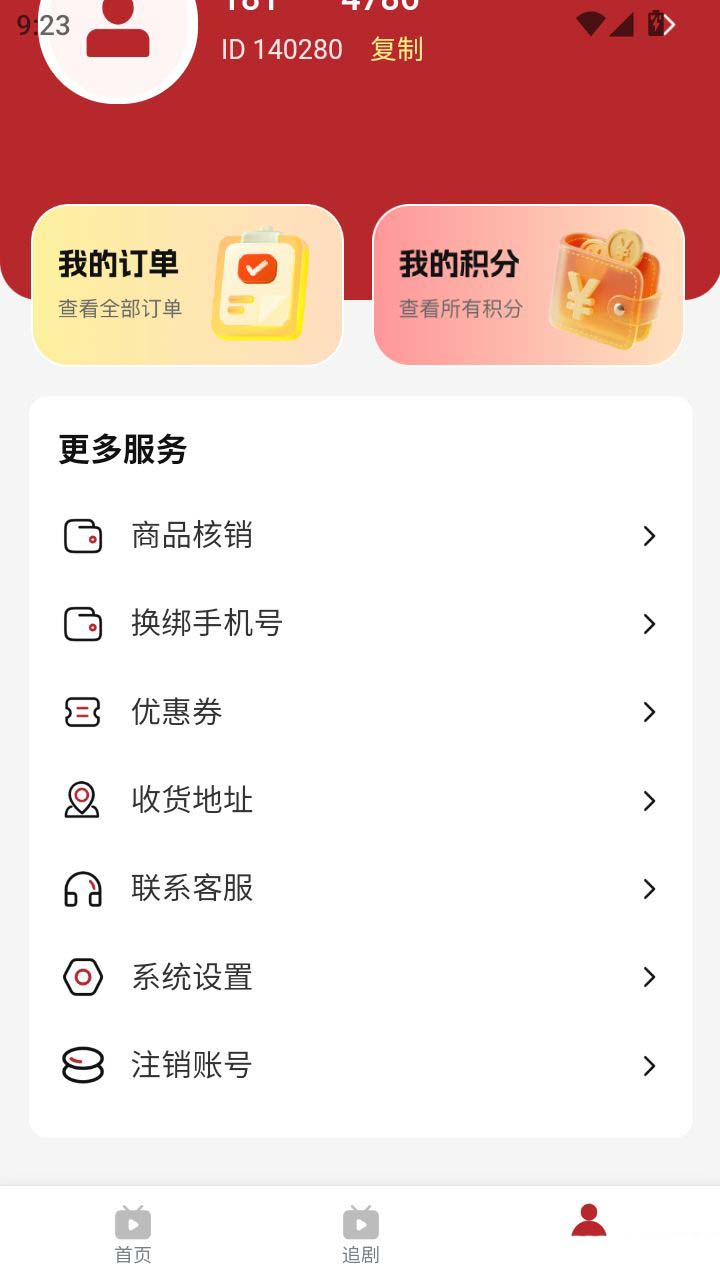
Task: Tap 注销账号 to delete account
Action: [x=360, y=1065]
